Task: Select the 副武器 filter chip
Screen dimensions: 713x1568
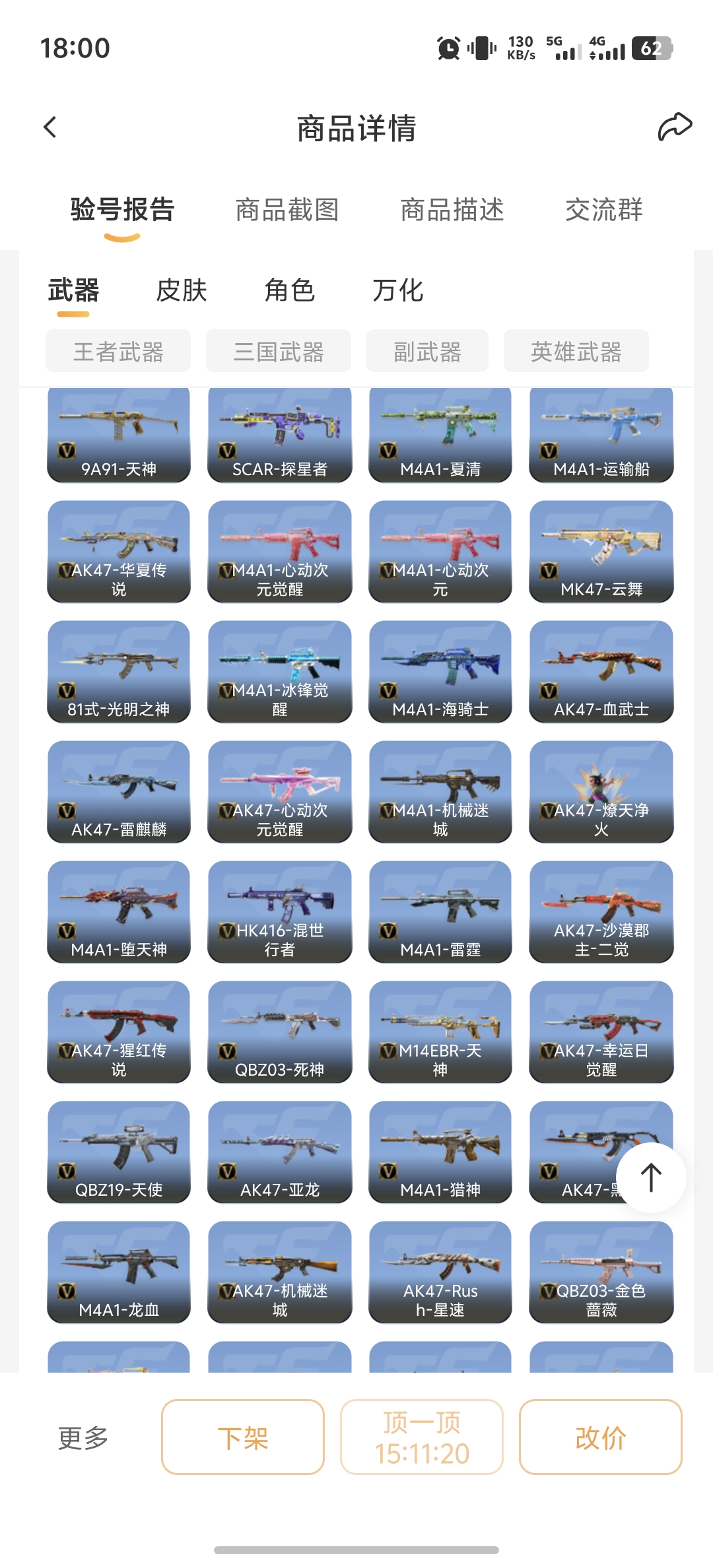Action: tap(428, 352)
